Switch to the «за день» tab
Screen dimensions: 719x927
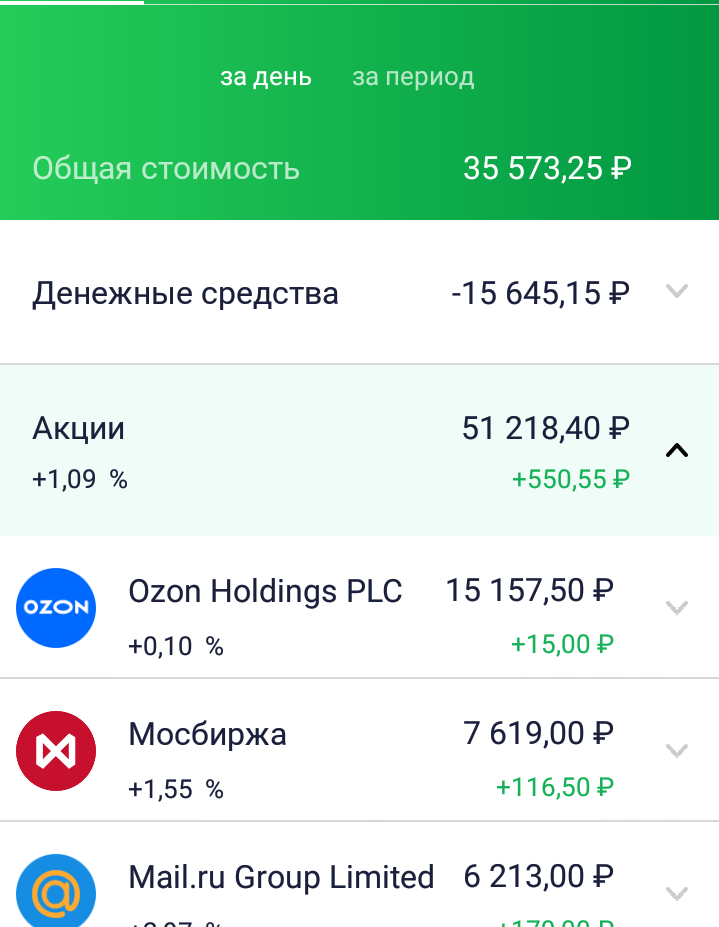click(265, 77)
